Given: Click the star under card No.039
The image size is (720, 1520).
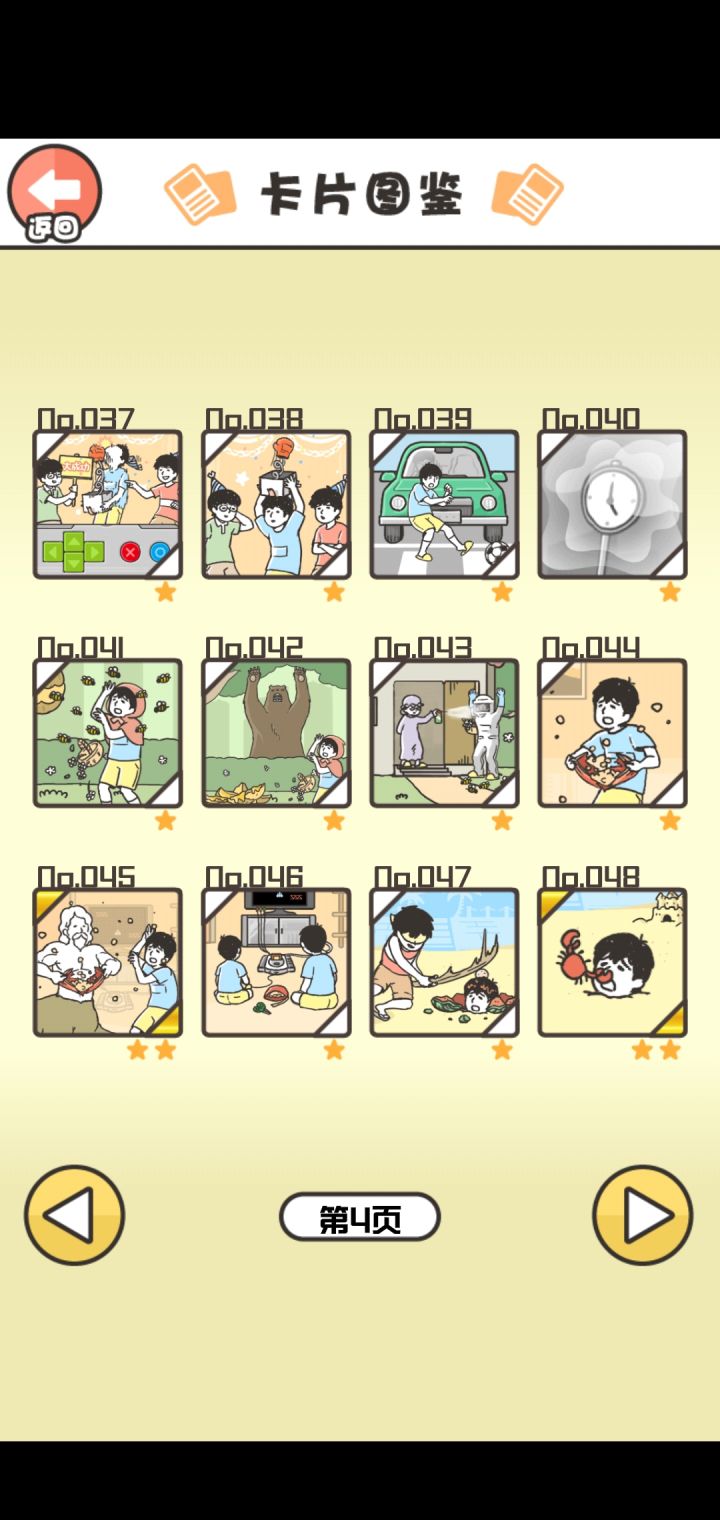Looking at the screenshot, I should click(x=502, y=593).
